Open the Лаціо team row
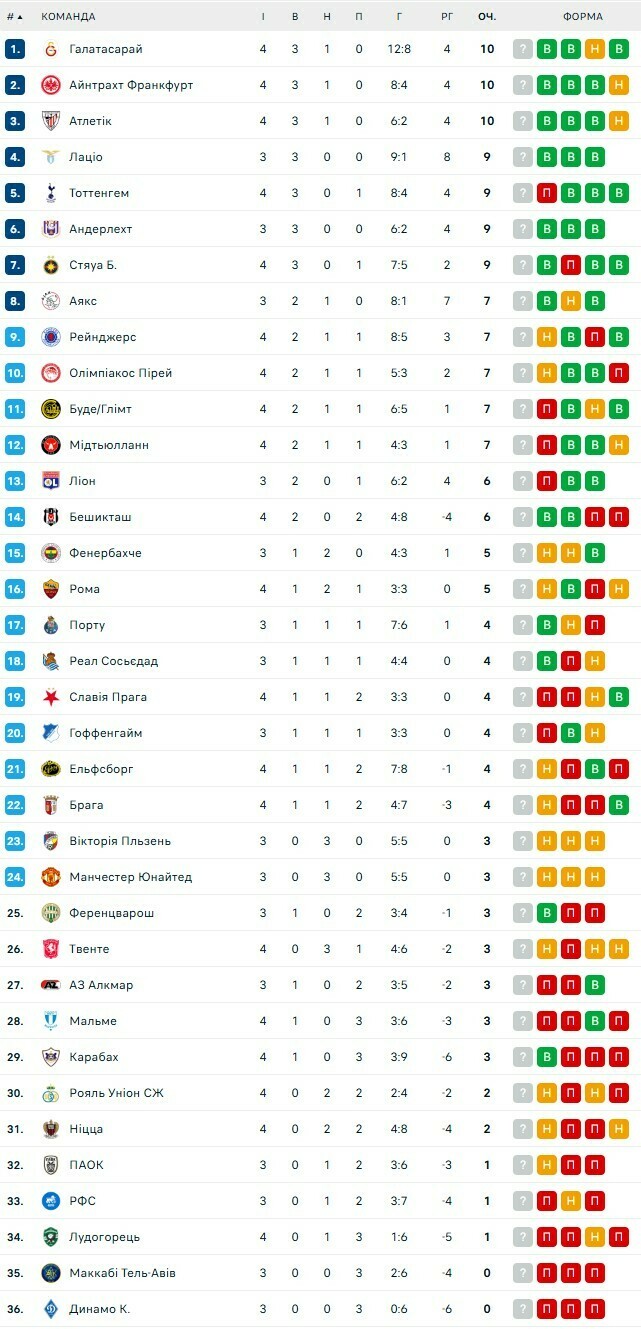641x1329 pixels. tap(85, 157)
